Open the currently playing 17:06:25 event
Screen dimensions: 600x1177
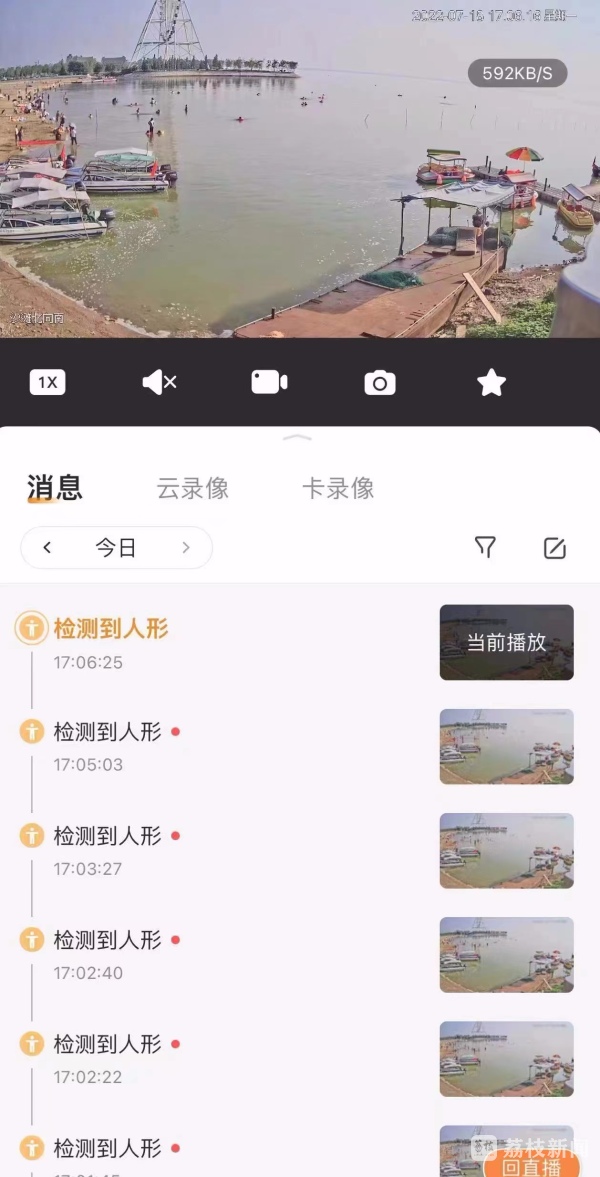[x=110, y=629]
